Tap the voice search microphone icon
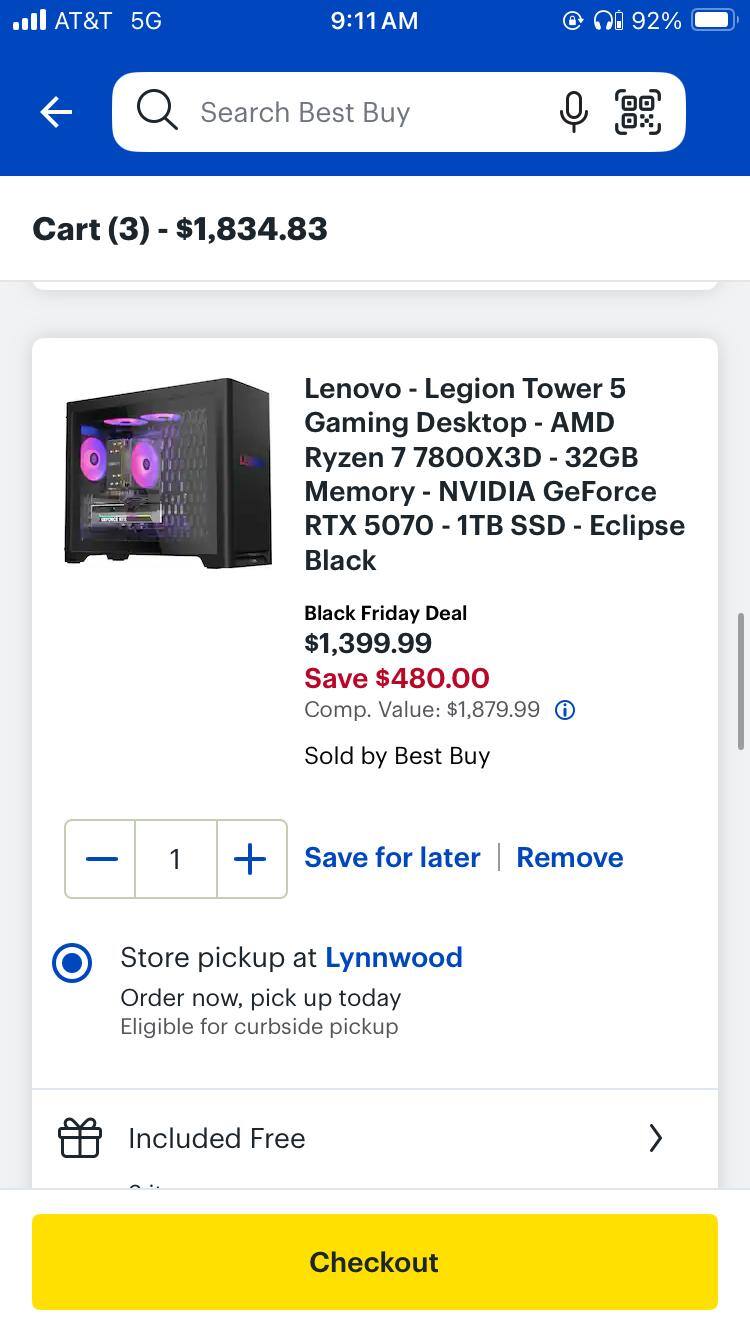Screen dimensions: 750x1334 coord(574,111)
